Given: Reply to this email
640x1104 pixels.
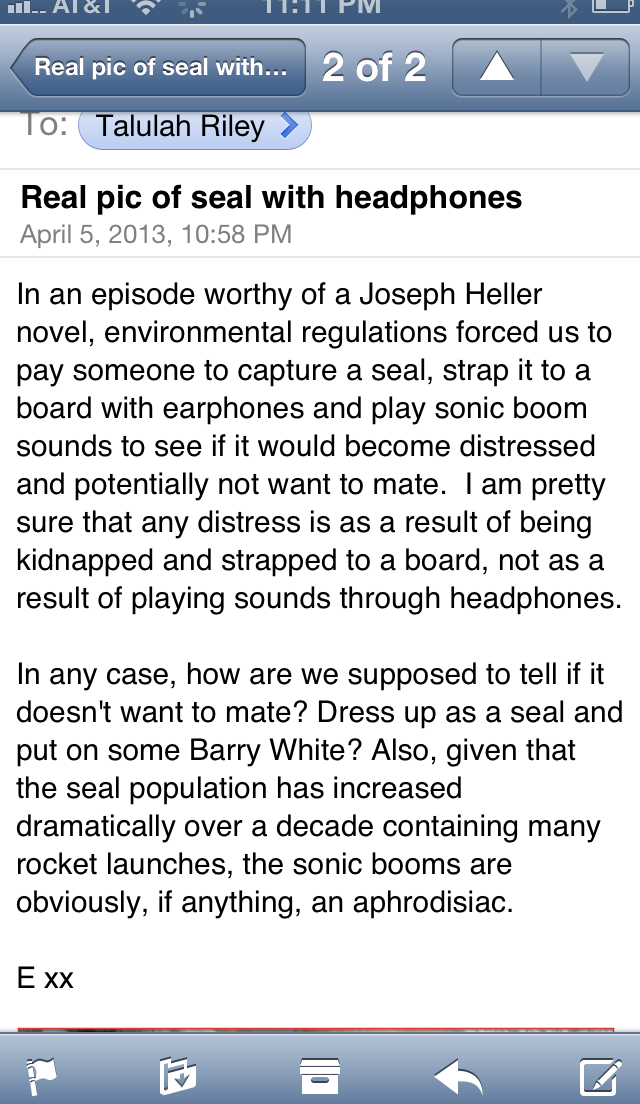Looking at the screenshot, I should (x=458, y=1076).
